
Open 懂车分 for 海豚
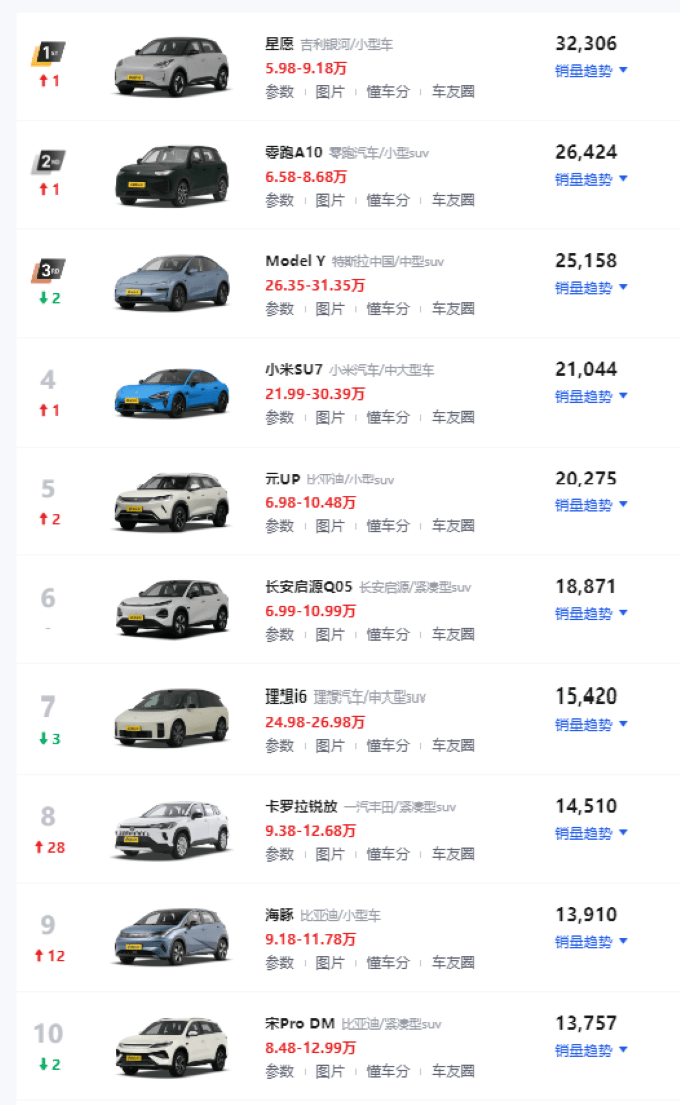[x=388, y=963]
